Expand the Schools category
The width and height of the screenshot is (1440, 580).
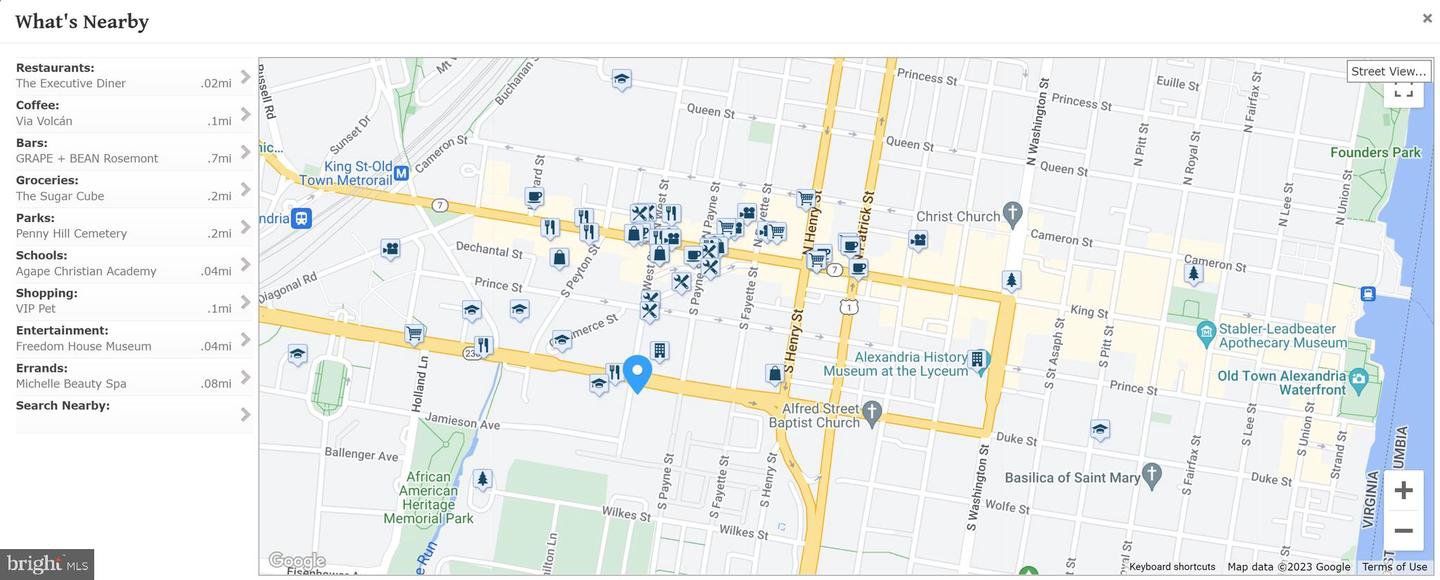[245, 264]
